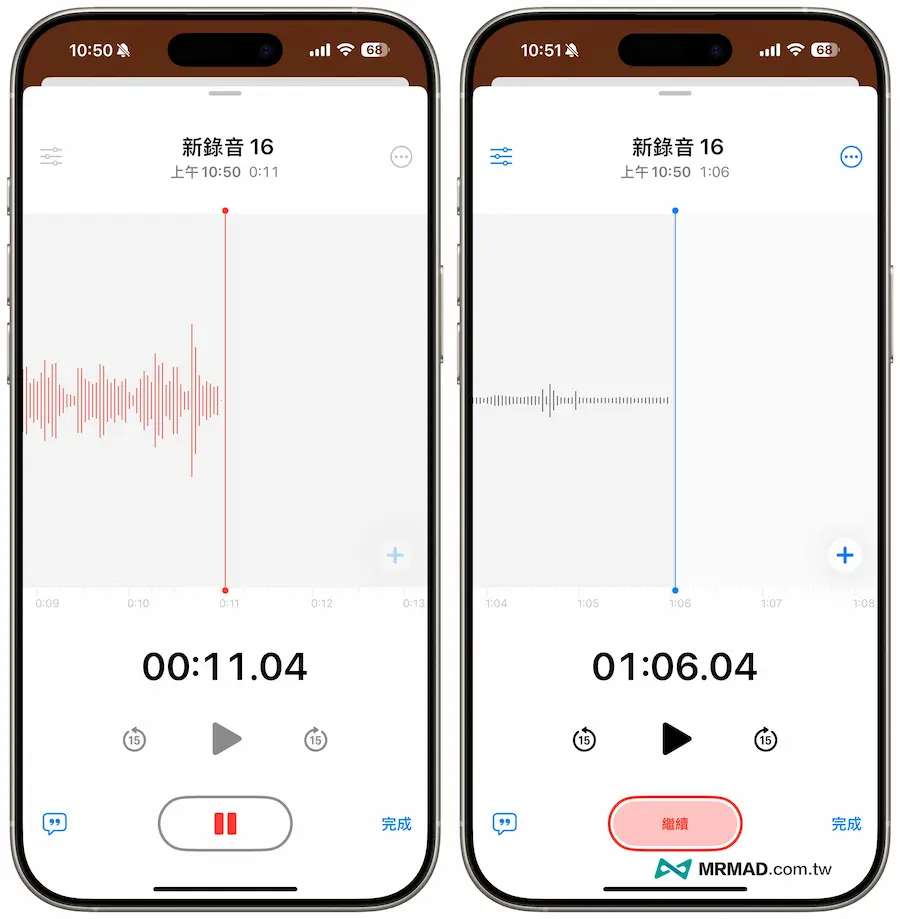The image size is (900, 919).
Task: Tap 完成 on the right screen
Action: (x=846, y=823)
